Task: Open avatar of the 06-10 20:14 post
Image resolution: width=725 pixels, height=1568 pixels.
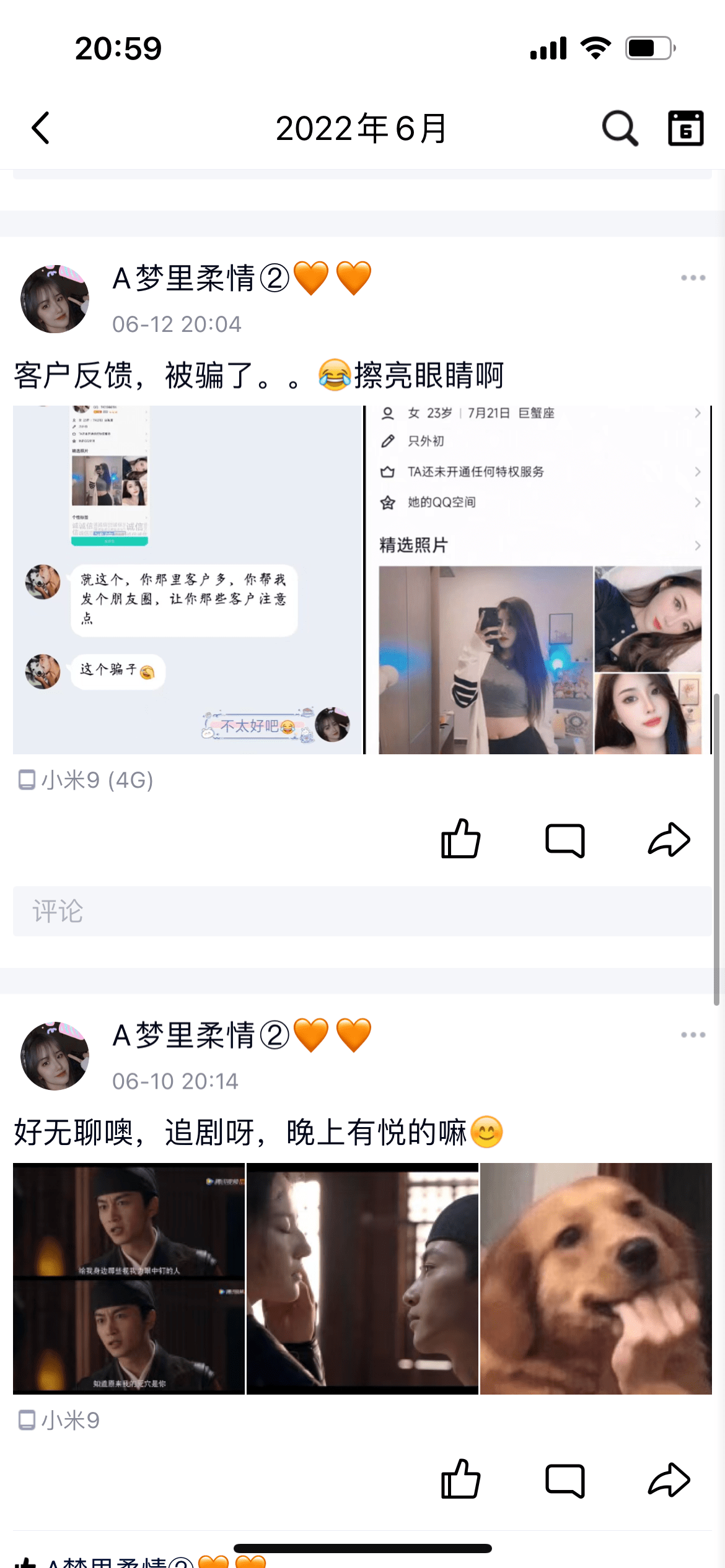Action: (55, 1056)
